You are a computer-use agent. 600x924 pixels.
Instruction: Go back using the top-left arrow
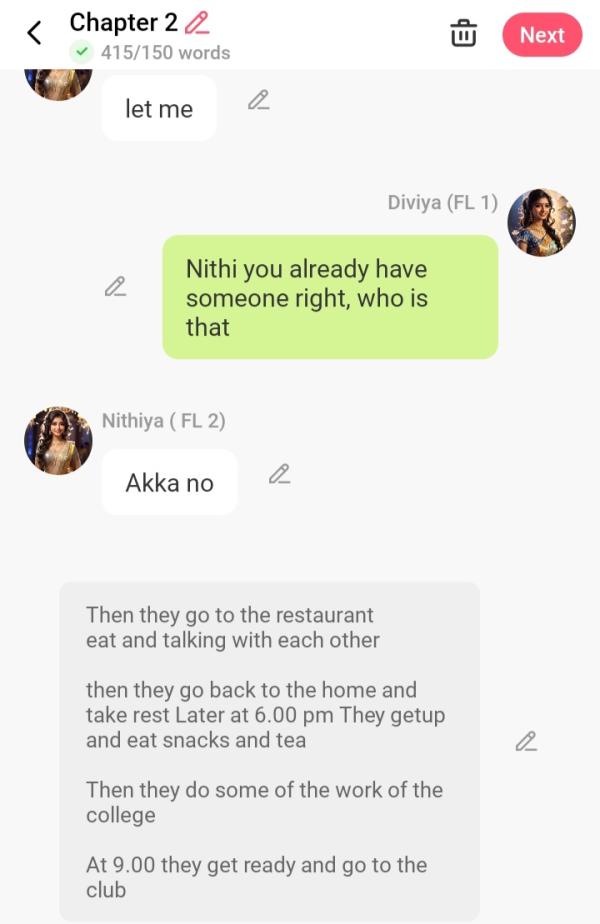pyautogui.click(x=34, y=33)
